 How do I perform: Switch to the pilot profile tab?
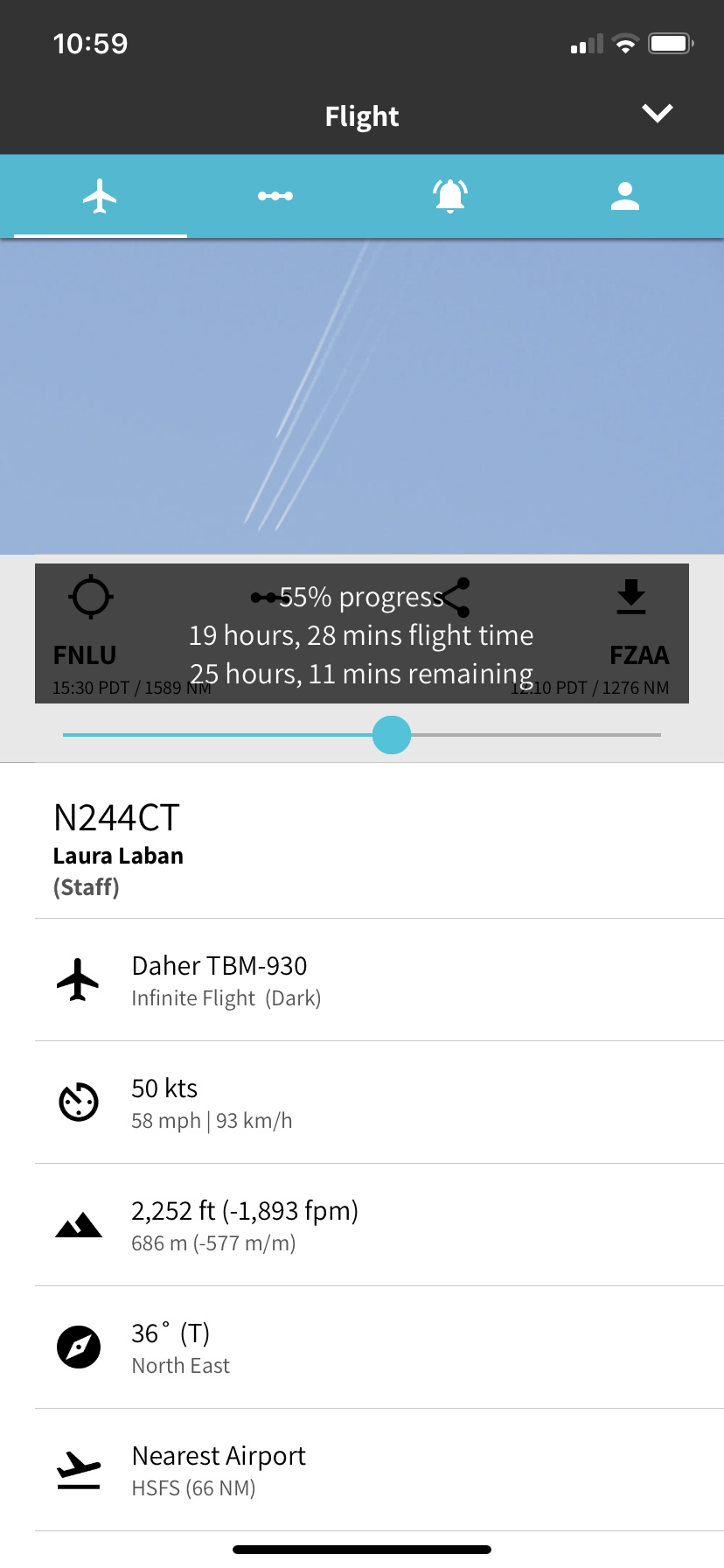625,196
